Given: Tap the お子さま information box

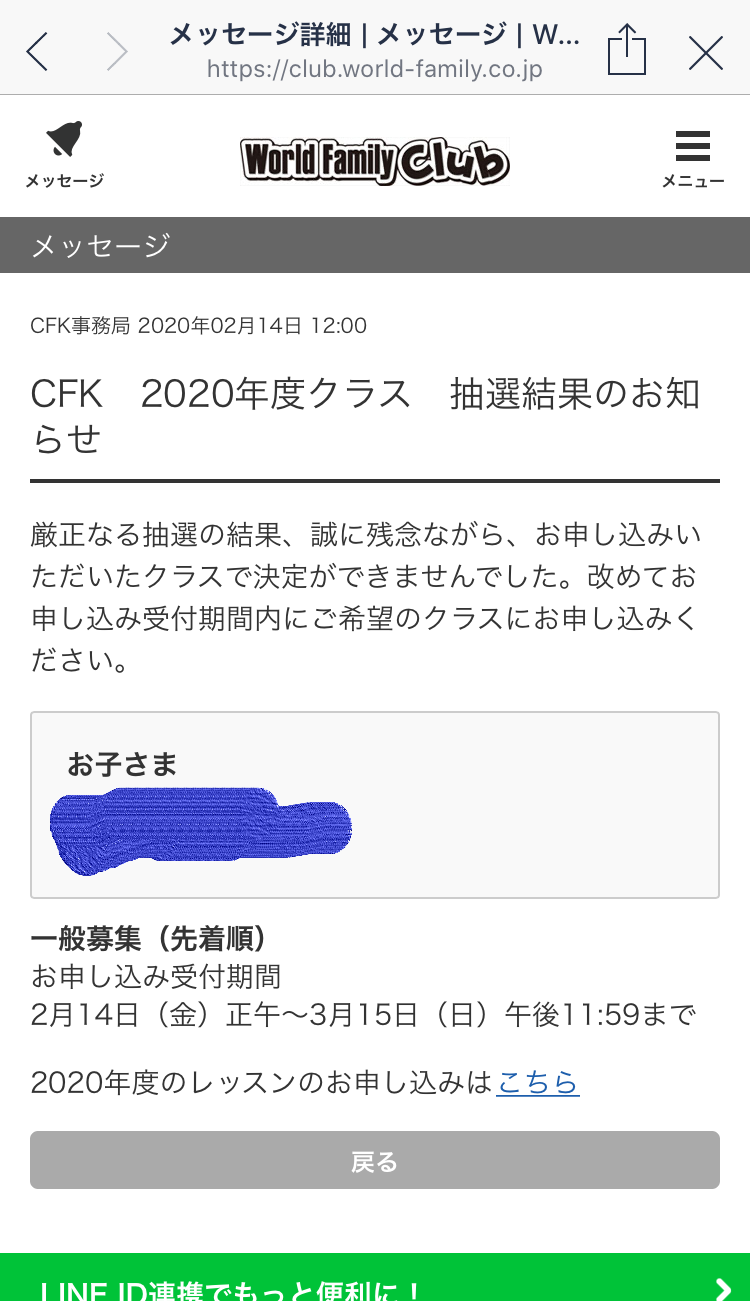Looking at the screenshot, I should pos(375,805).
